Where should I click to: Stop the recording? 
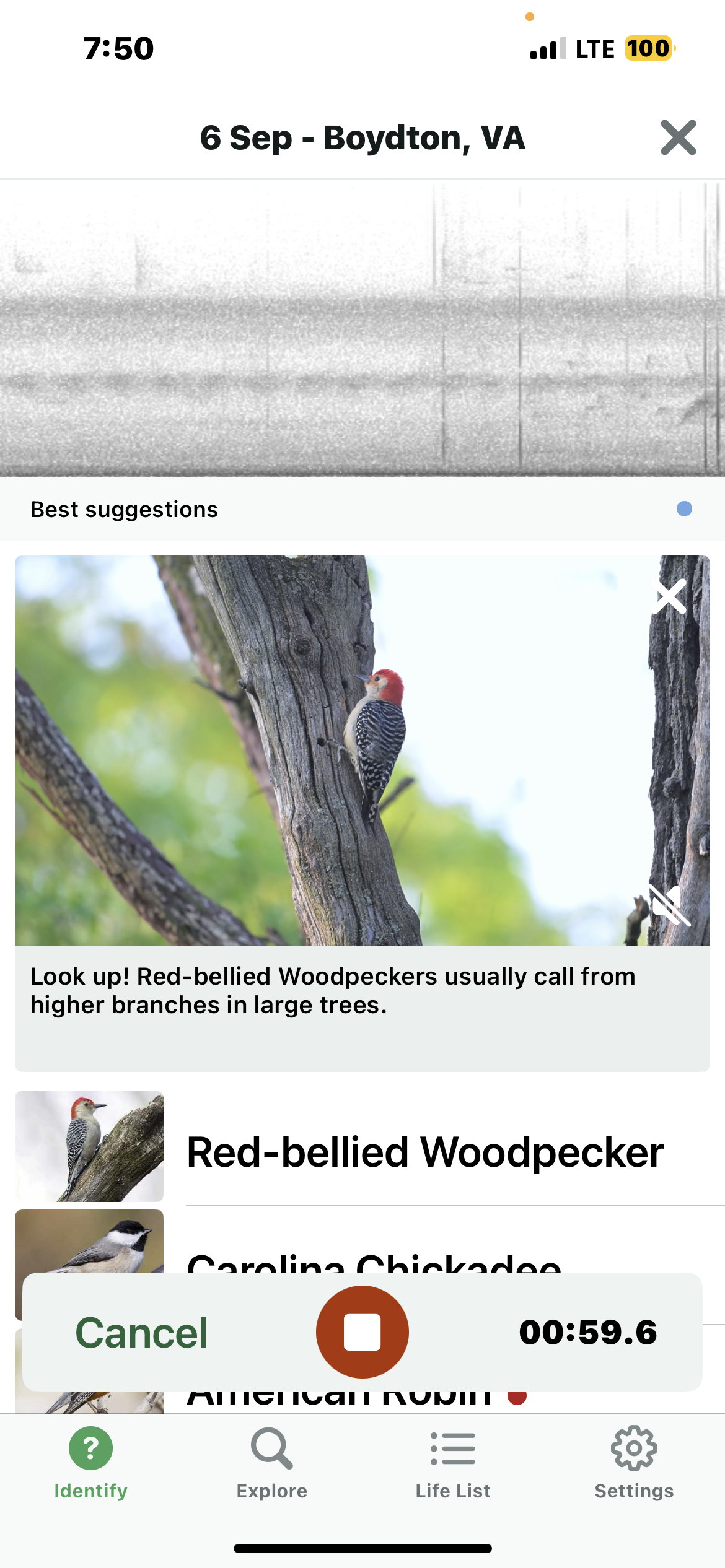coord(362,1332)
